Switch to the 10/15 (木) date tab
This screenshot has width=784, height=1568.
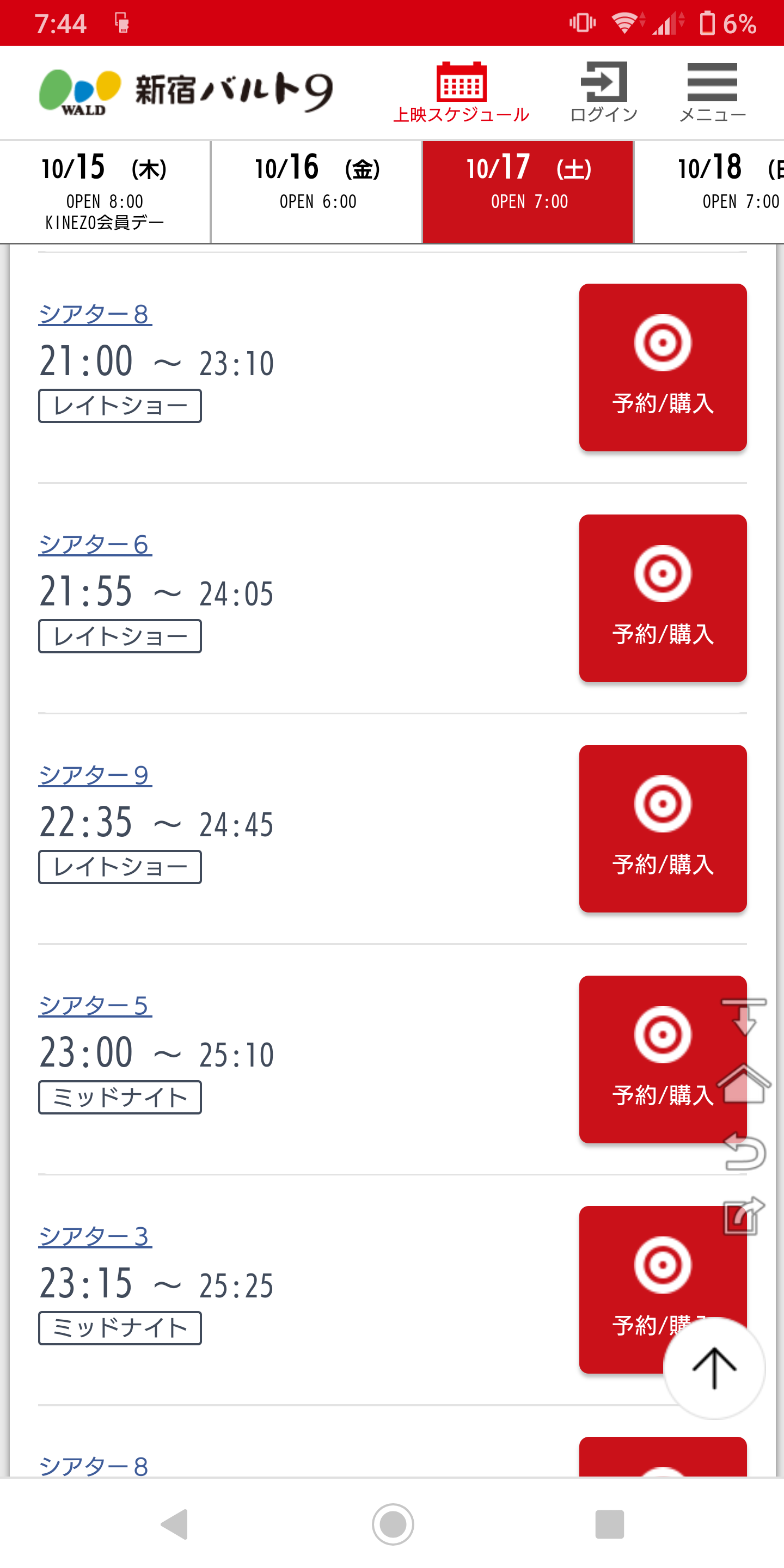[x=105, y=191]
